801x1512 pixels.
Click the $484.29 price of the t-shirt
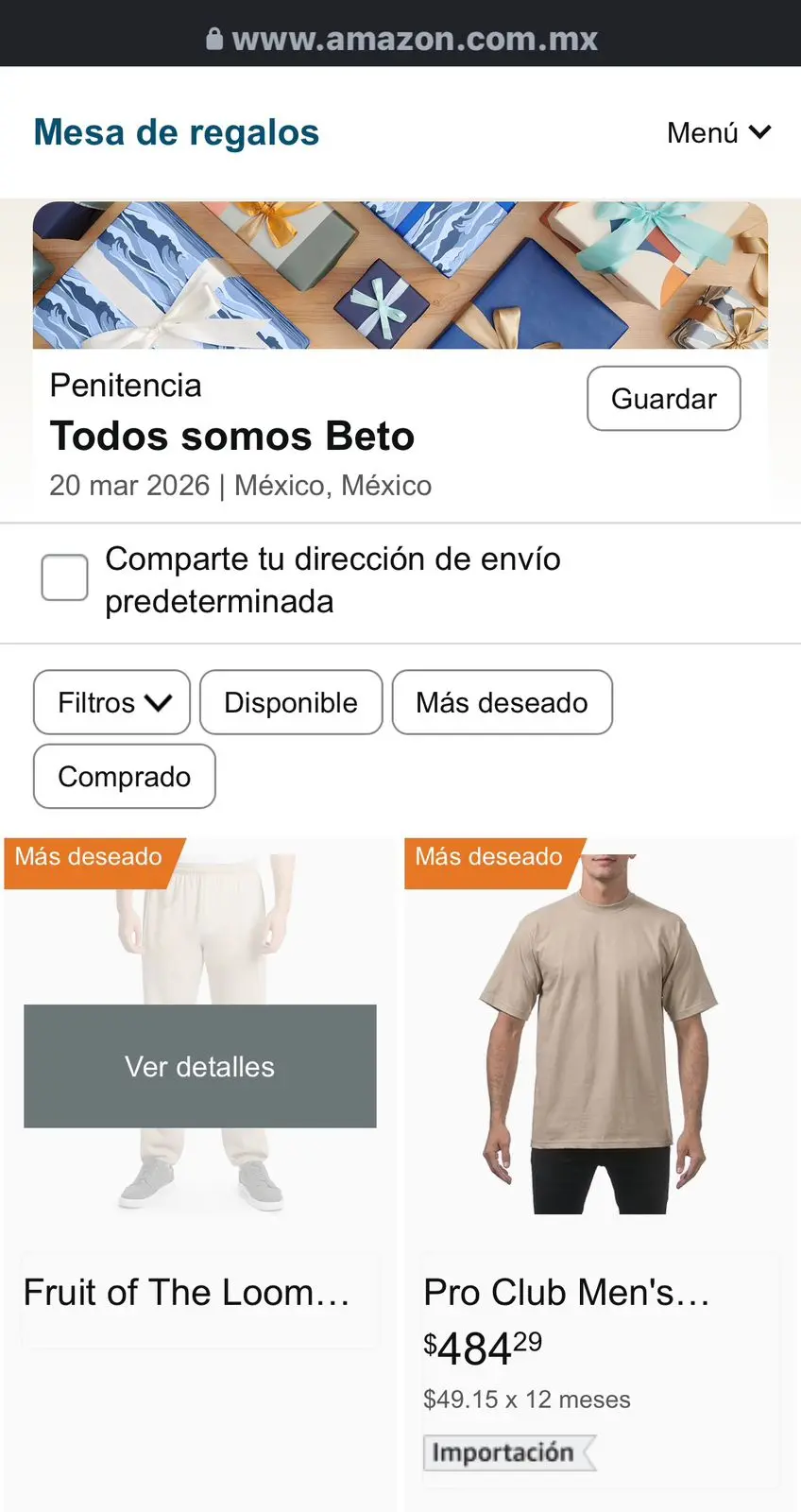click(481, 1346)
